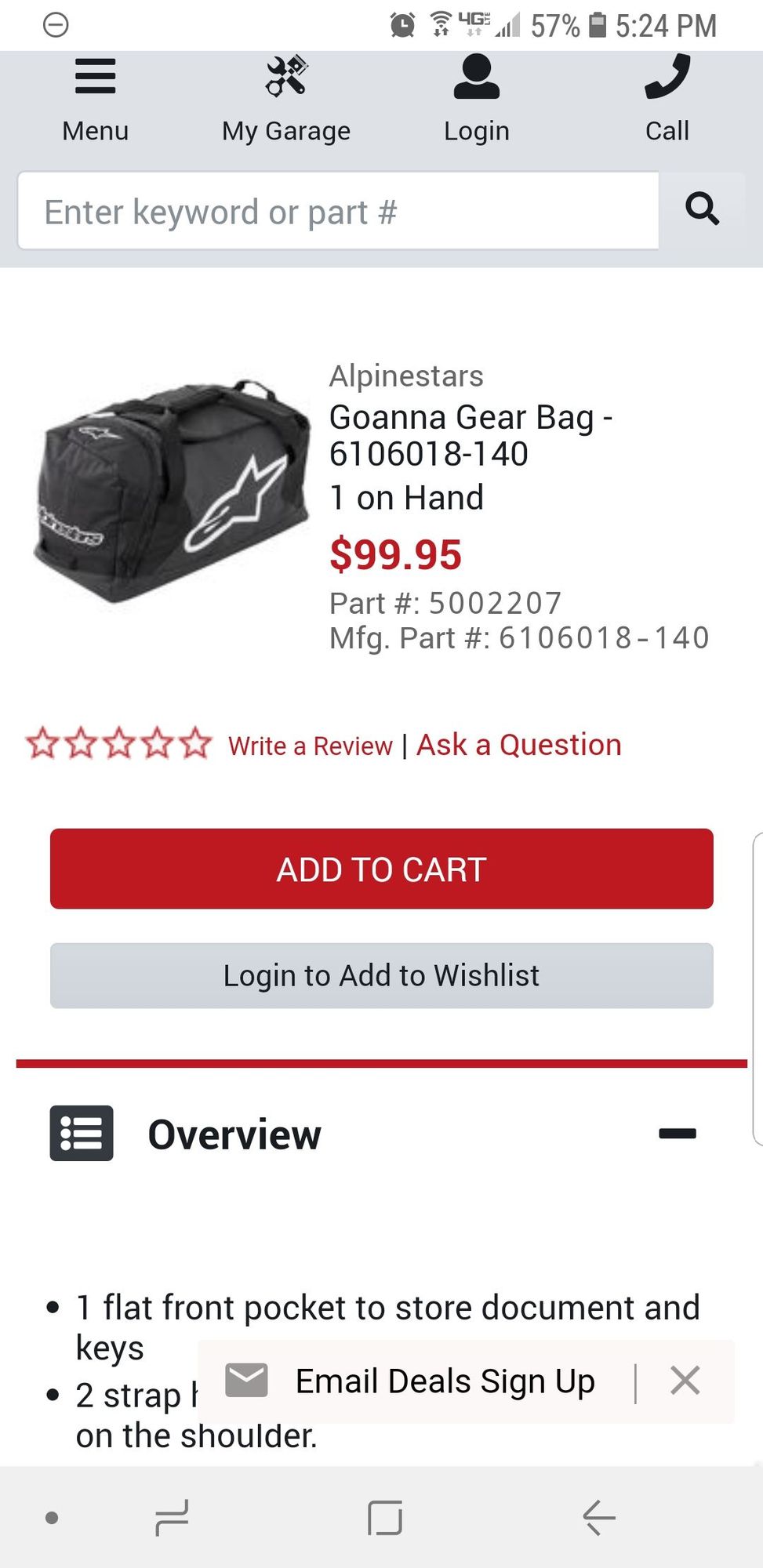Open the Ask a Question link
This screenshot has height=1568, width=763.
point(518,745)
